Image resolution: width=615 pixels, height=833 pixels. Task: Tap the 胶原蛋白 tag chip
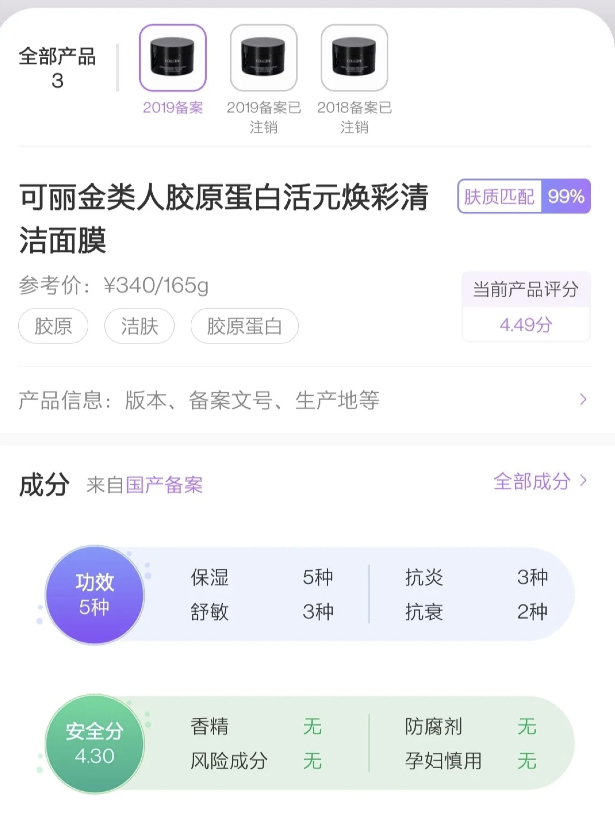click(x=244, y=326)
